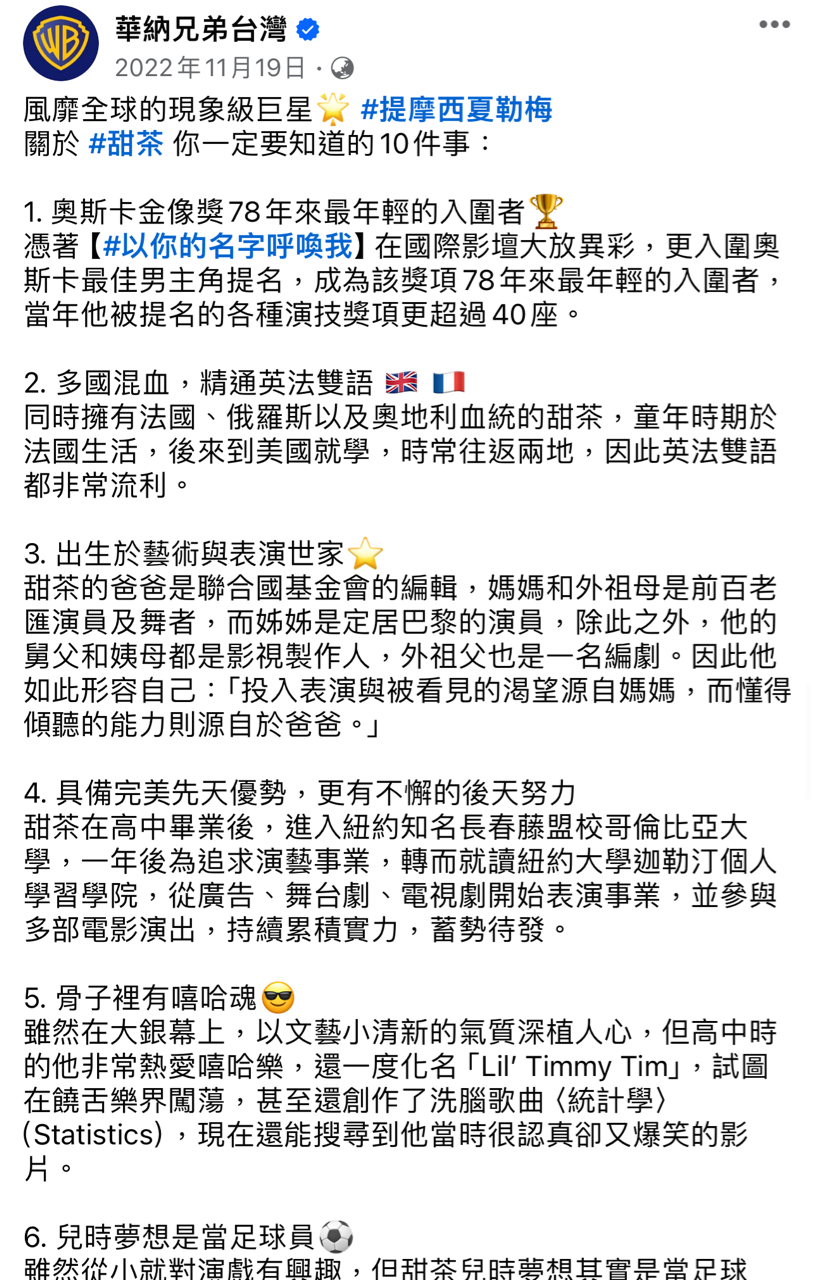The image size is (817, 1280).
Task: Open the hashtag #提摩西夏勒梅
Action: point(456,110)
